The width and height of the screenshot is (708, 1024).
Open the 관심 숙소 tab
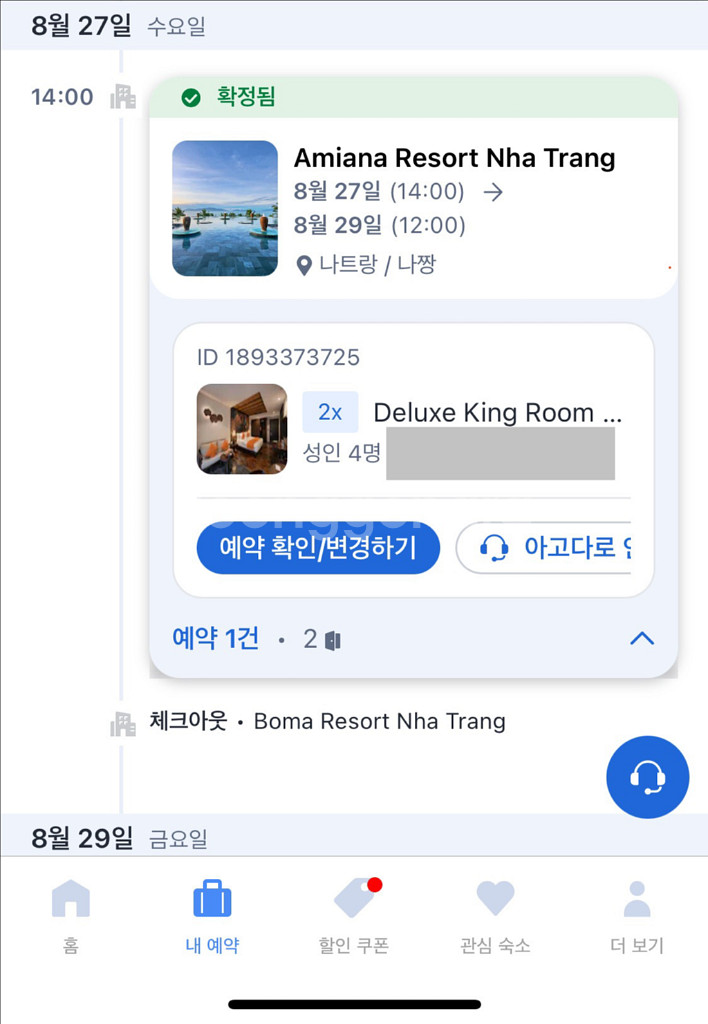click(495, 915)
